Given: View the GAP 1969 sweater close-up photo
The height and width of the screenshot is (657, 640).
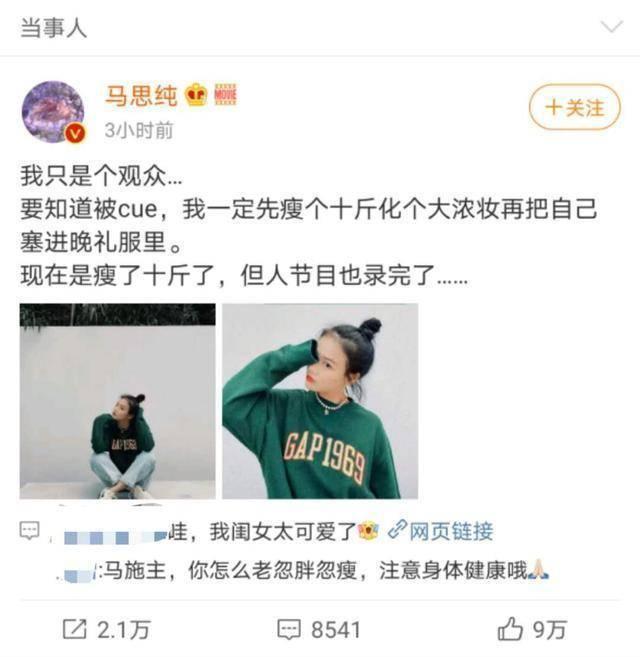Looking at the screenshot, I should 320,401.
